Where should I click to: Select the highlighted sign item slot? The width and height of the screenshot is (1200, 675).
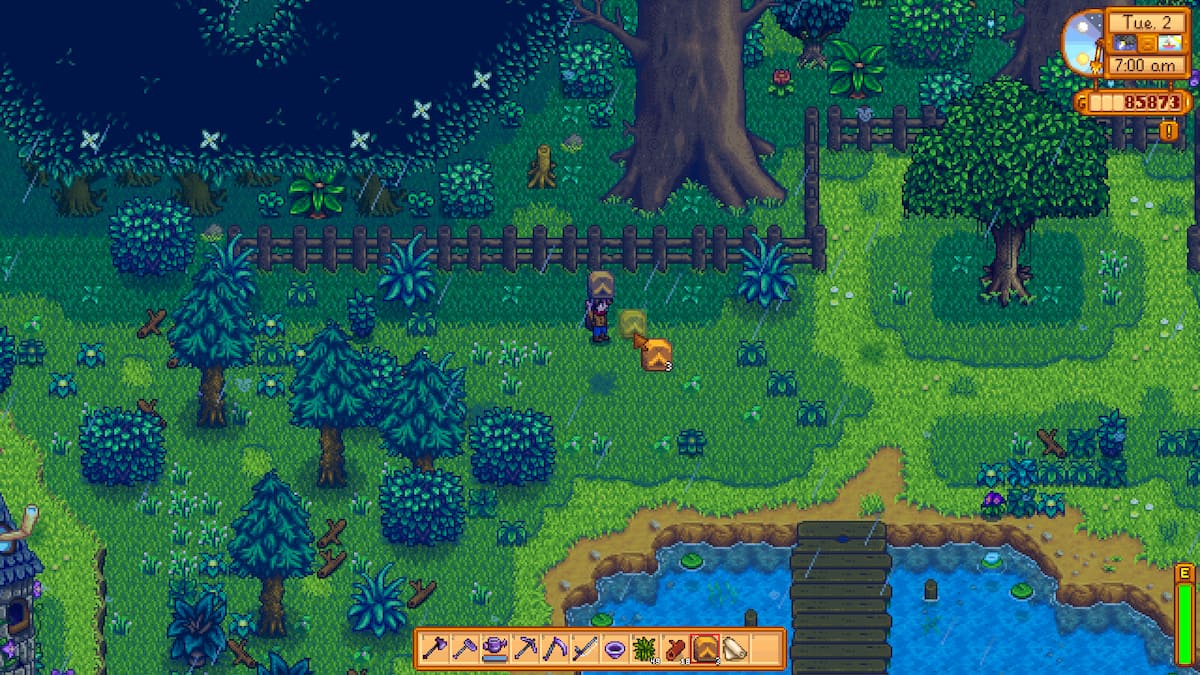(705, 648)
